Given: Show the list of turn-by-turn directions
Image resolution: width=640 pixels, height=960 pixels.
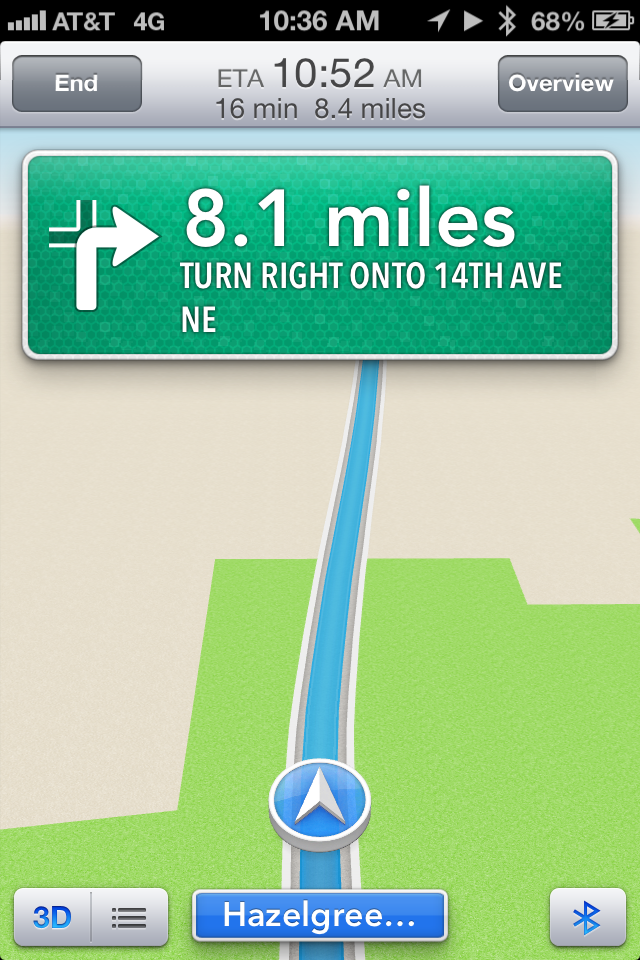Looking at the screenshot, I should pos(129,916).
